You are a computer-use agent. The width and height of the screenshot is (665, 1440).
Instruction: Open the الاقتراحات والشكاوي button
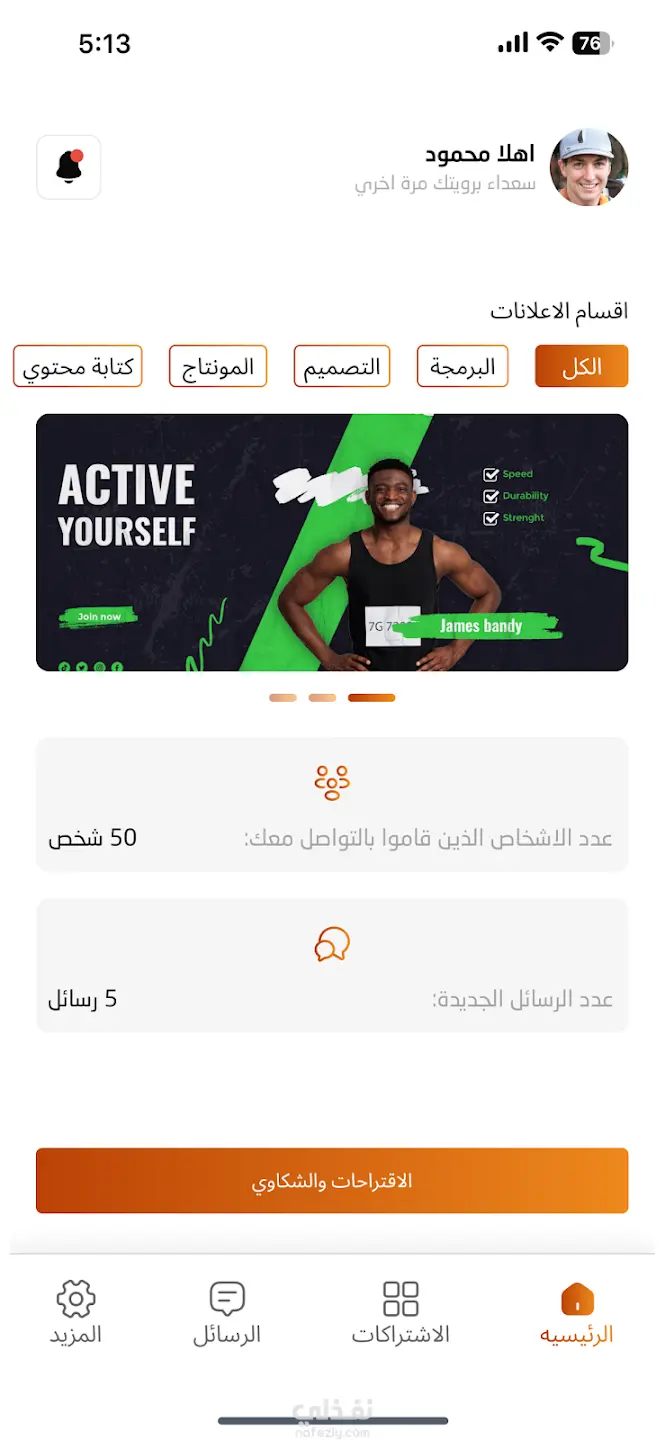tap(332, 1181)
